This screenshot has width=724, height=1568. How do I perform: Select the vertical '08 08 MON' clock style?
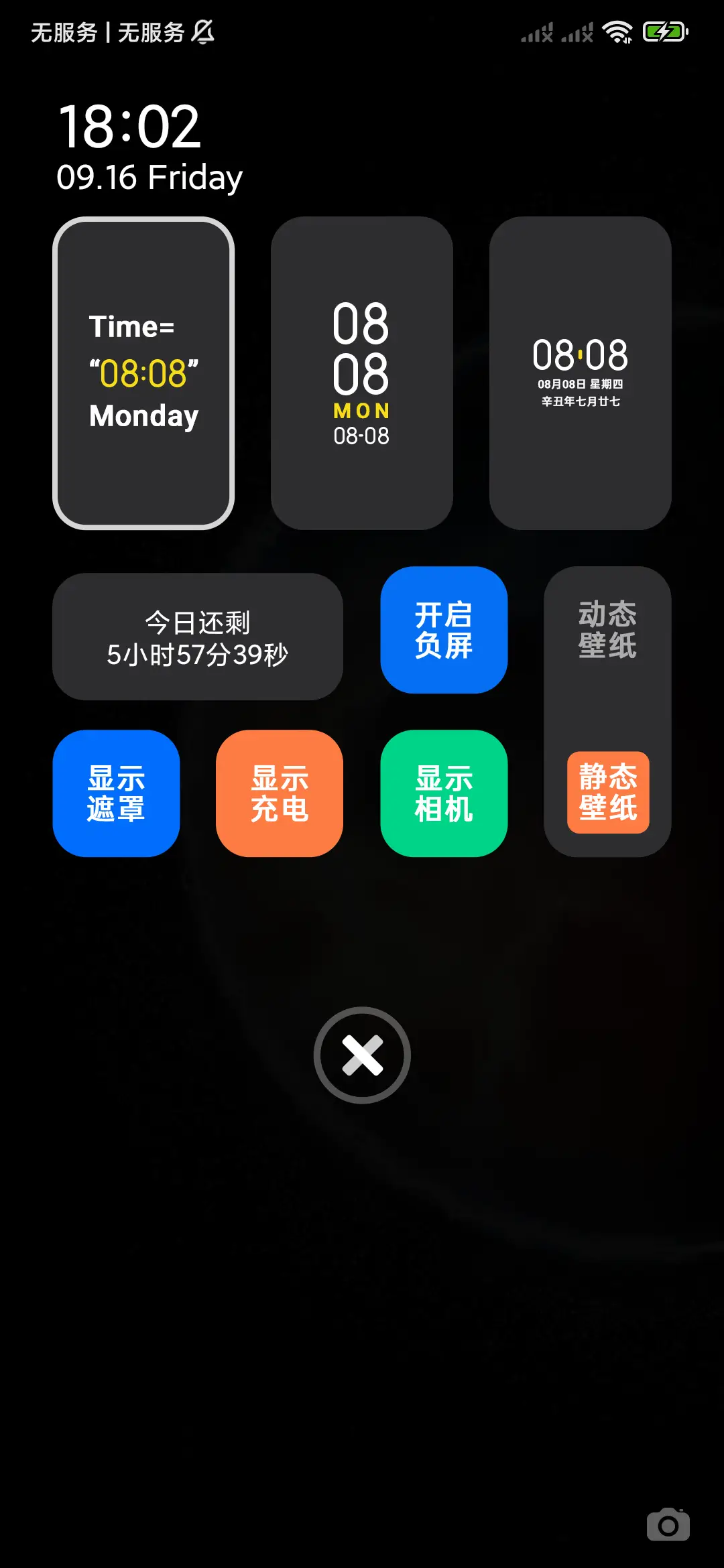click(361, 373)
